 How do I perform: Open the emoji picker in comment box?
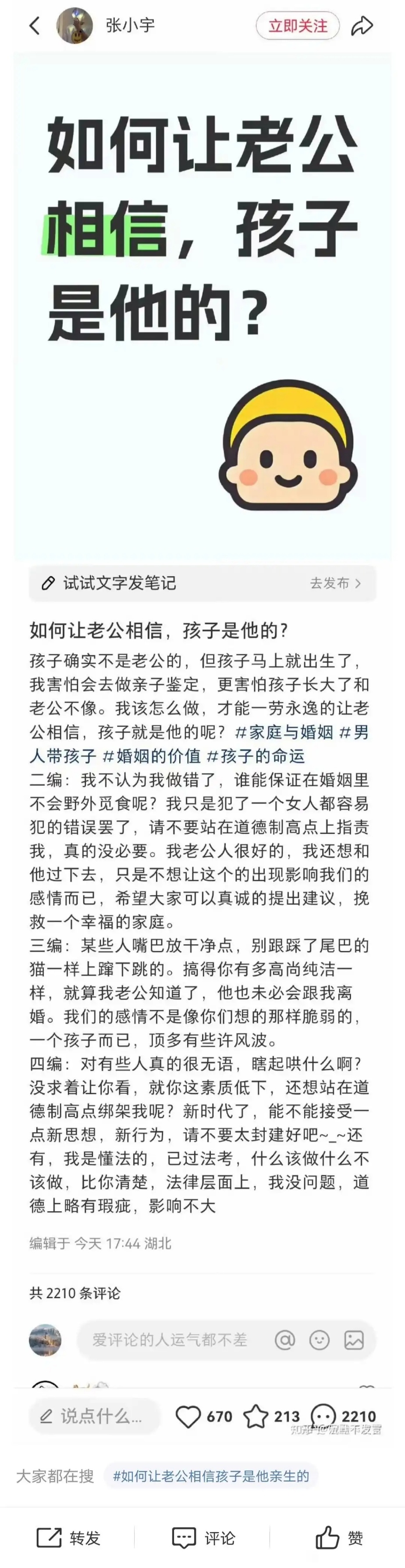click(319, 1339)
